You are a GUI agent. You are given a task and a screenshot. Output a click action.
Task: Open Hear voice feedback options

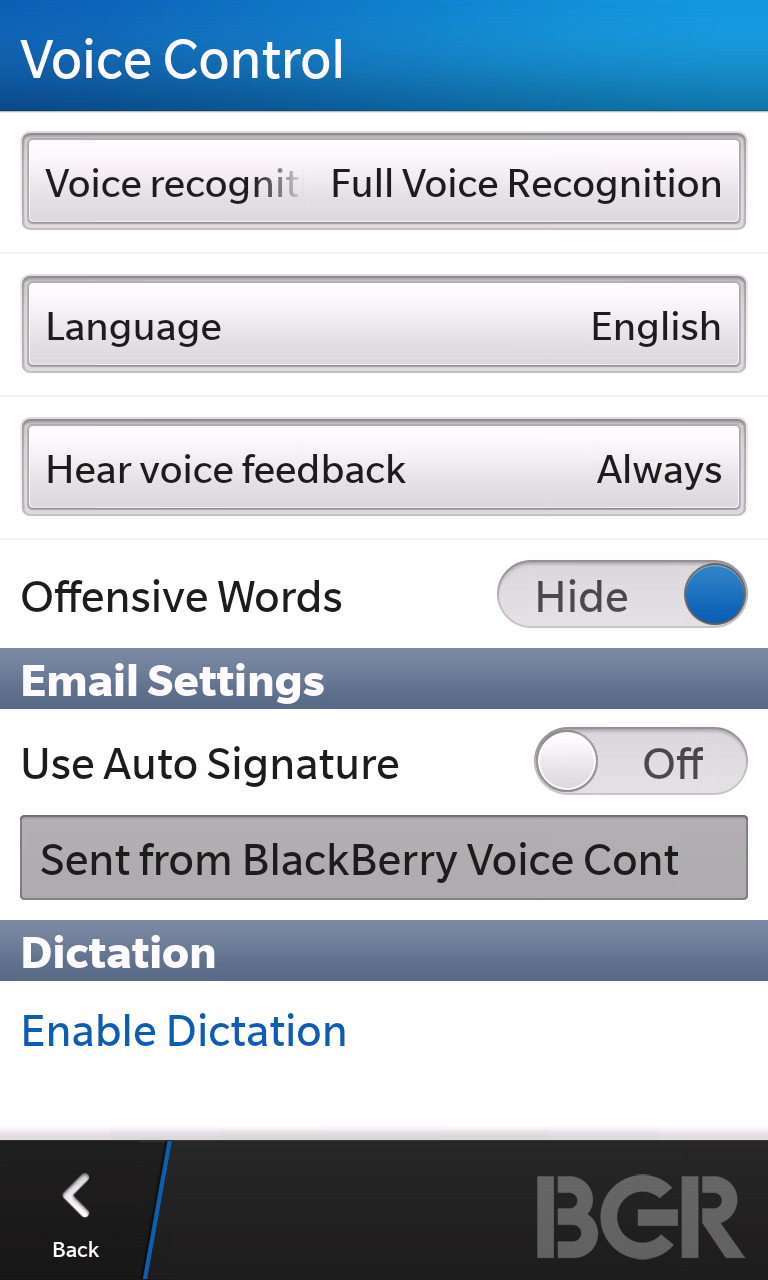384,468
